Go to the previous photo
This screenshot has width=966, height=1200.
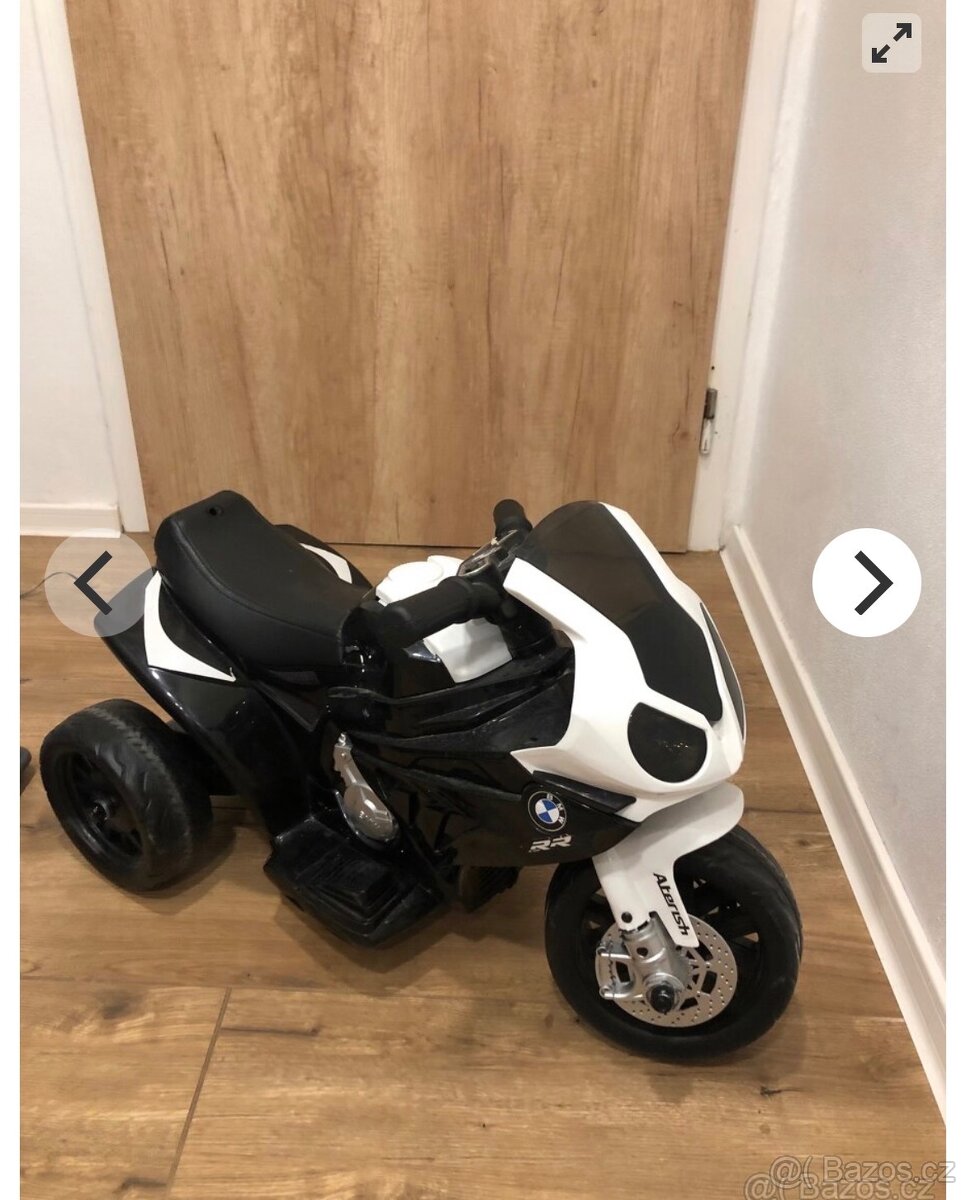click(97, 583)
